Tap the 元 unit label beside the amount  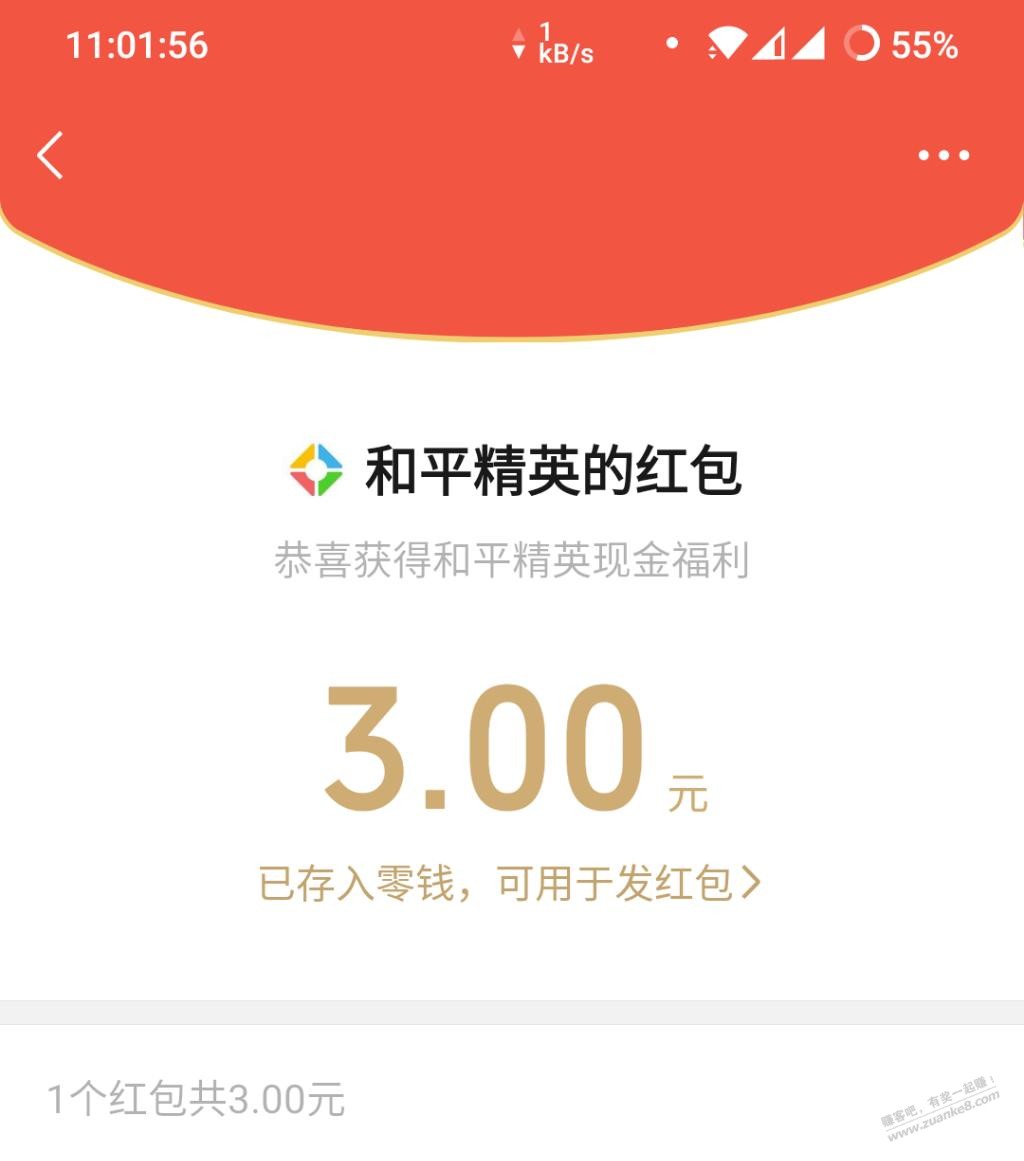[690, 793]
